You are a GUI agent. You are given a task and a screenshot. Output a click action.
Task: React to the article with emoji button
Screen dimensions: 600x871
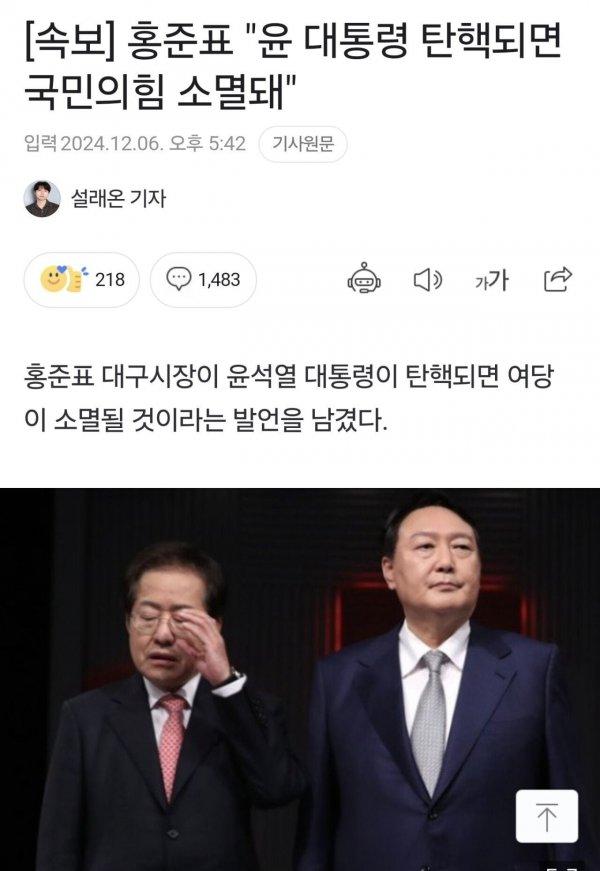[82, 279]
